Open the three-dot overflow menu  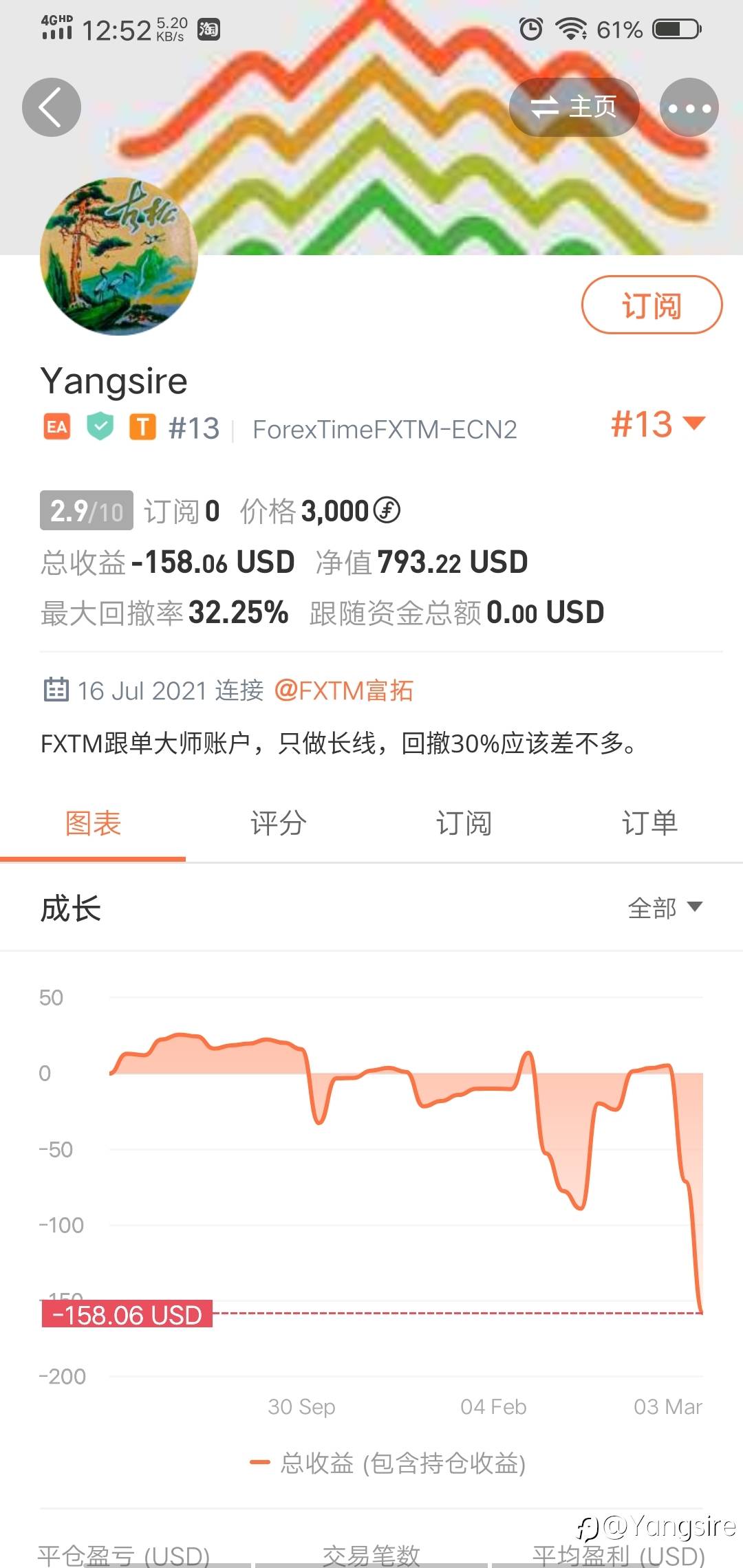[x=689, y=107]
